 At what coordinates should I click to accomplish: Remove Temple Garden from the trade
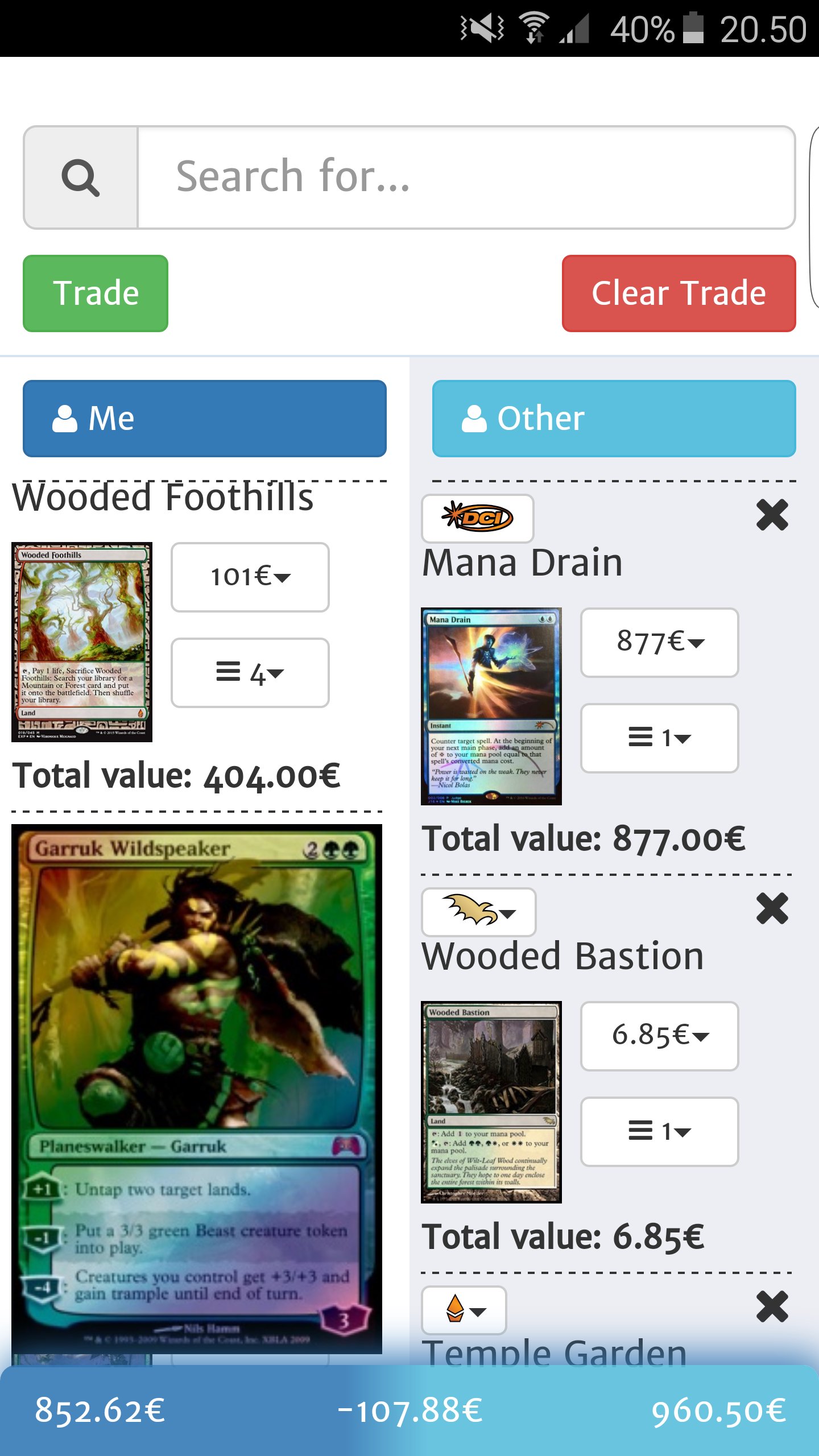pos(772,1307)
